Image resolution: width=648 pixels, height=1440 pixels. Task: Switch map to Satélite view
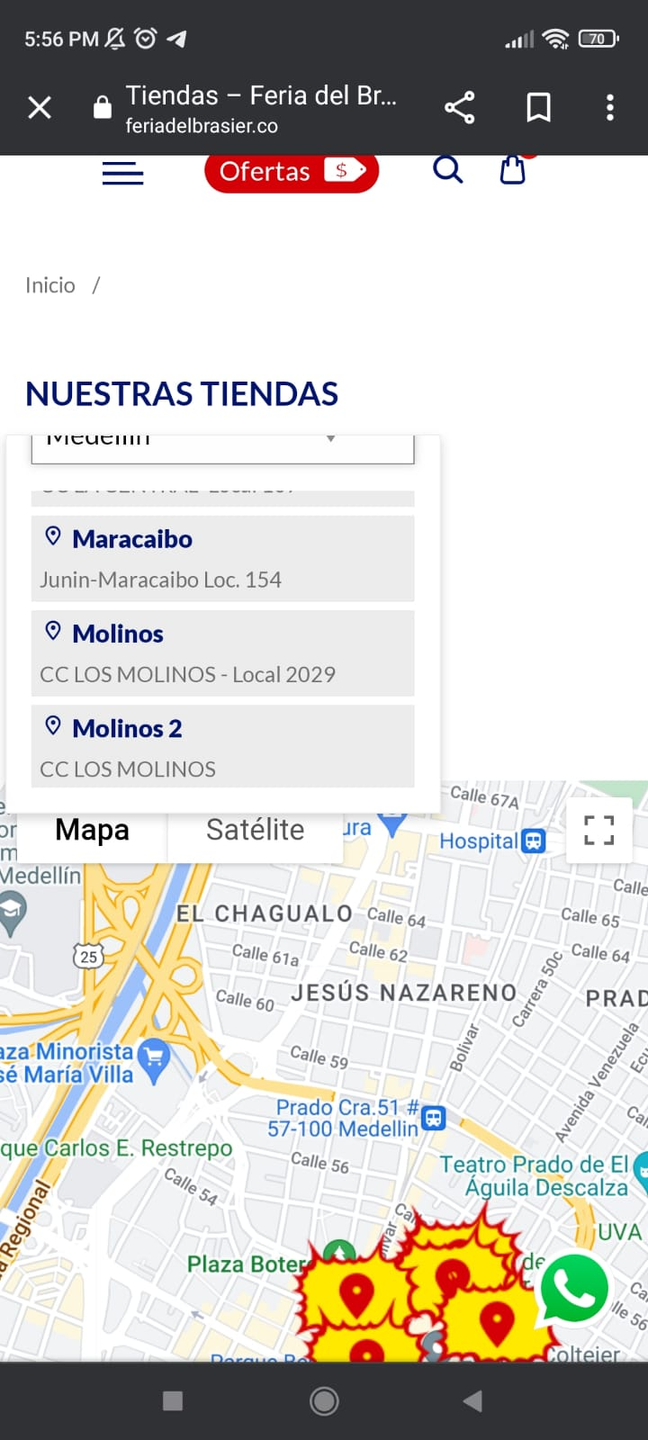pyautogui.click(x=255, y=830)
